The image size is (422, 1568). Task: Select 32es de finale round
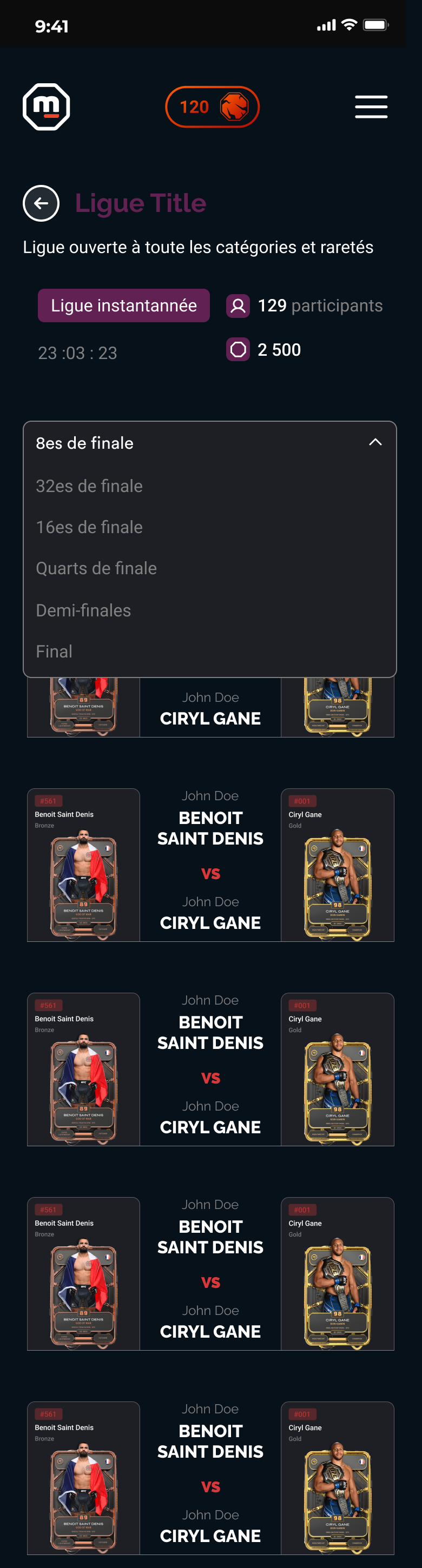pos(89,486)
